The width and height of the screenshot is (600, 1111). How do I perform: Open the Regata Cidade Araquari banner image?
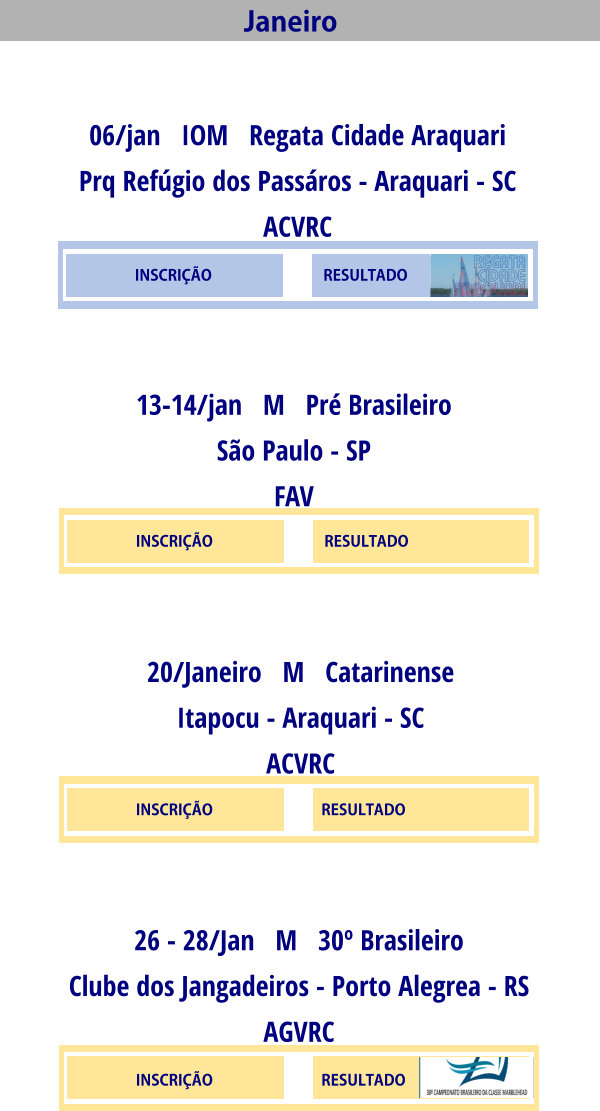point(479,275)
